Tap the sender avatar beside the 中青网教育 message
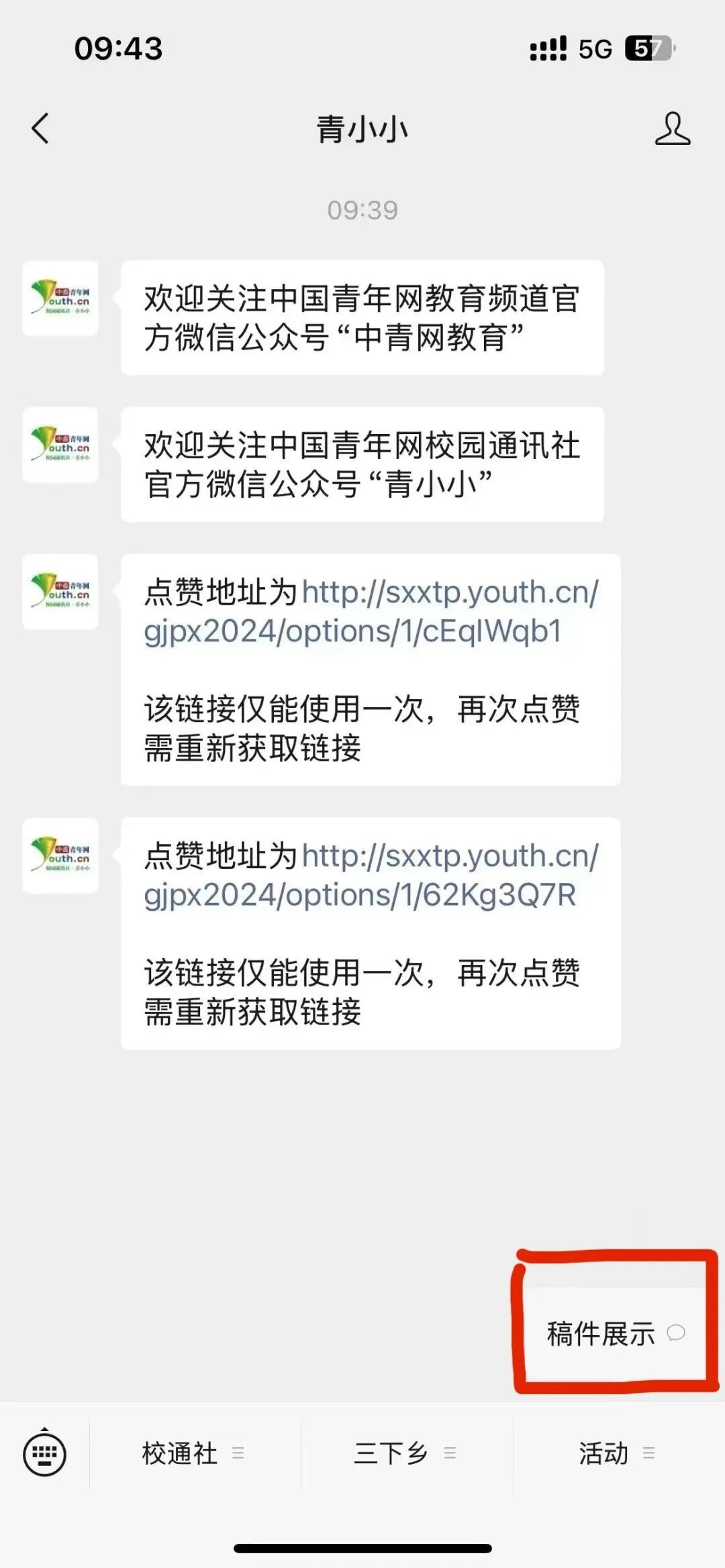This screenshot has width=725, height=1568. [60, 298]
